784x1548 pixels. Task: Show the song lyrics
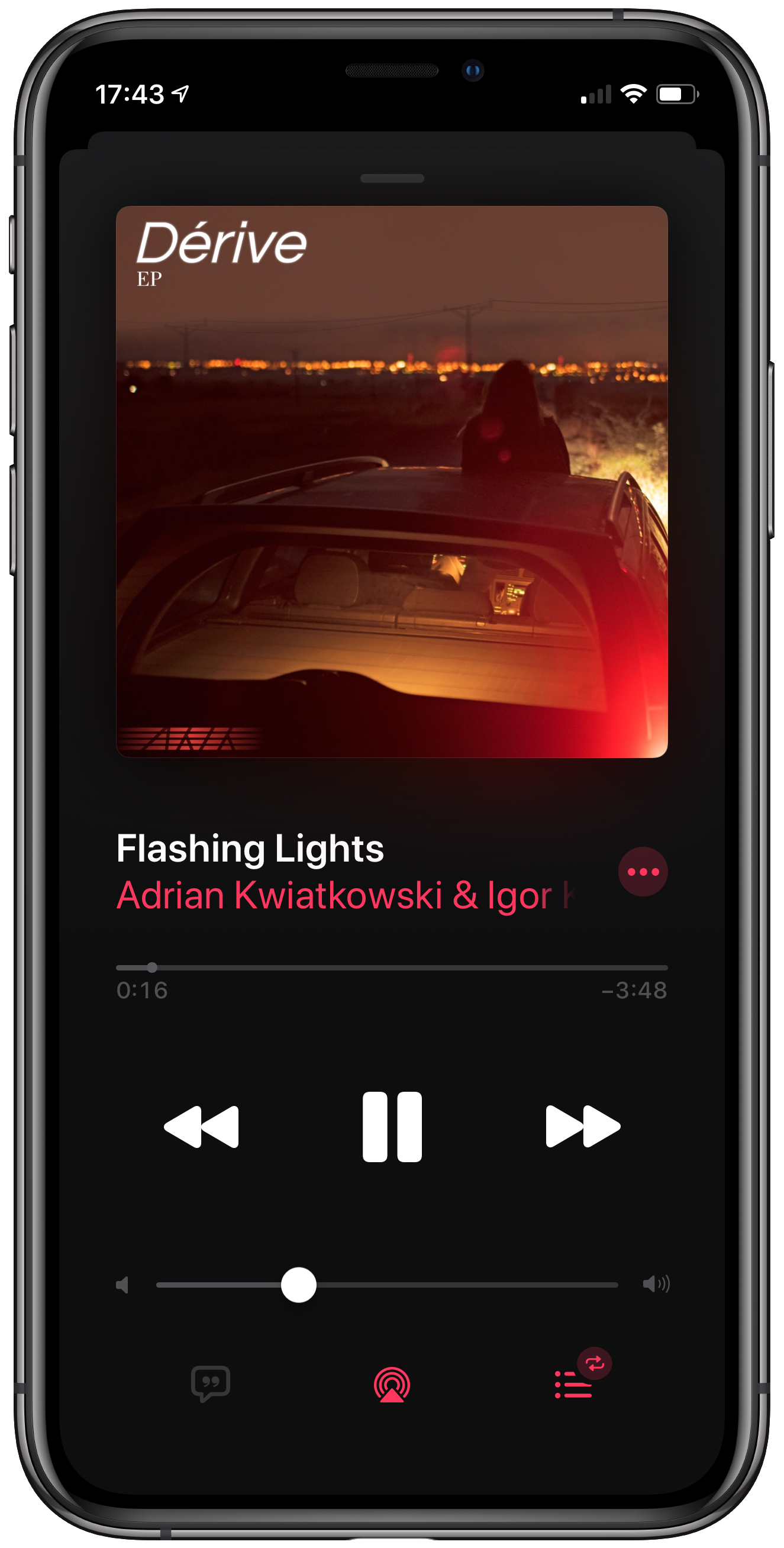pyautogui.click(x=210, y=1384)
